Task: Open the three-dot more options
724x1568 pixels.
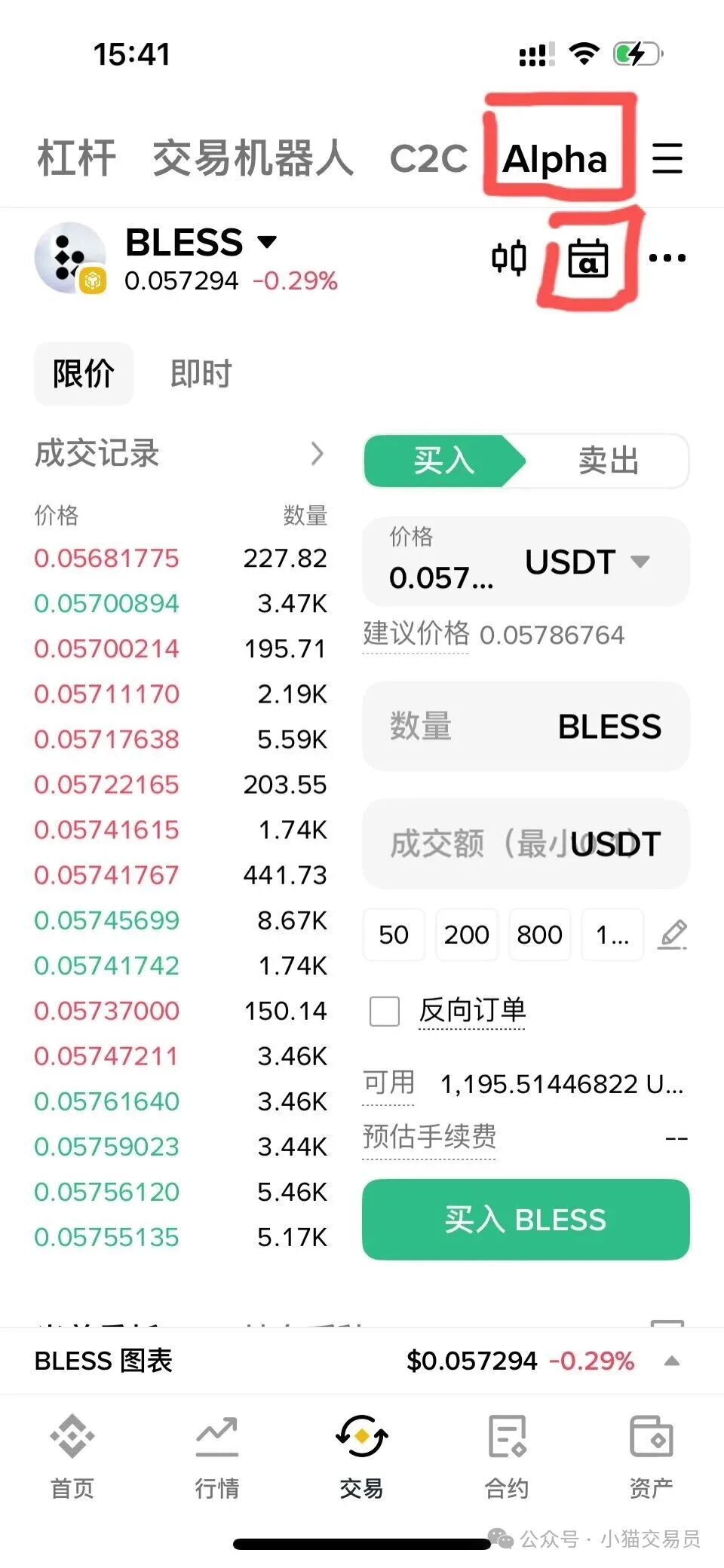Action: (667, 259)
